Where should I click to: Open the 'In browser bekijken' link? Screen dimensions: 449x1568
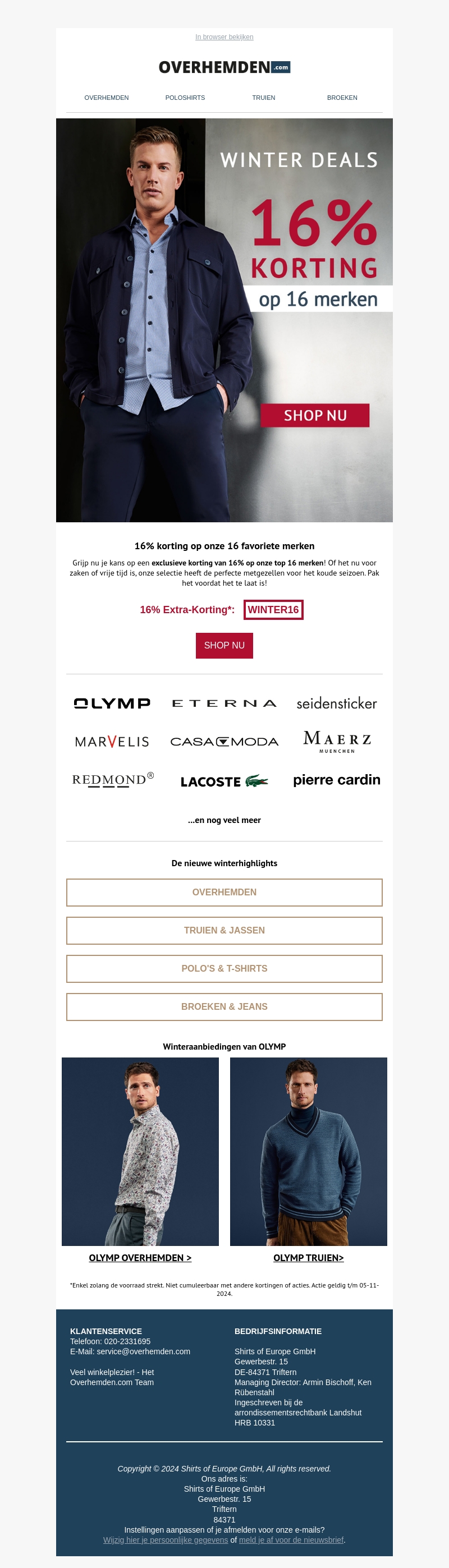click(224, 37)
